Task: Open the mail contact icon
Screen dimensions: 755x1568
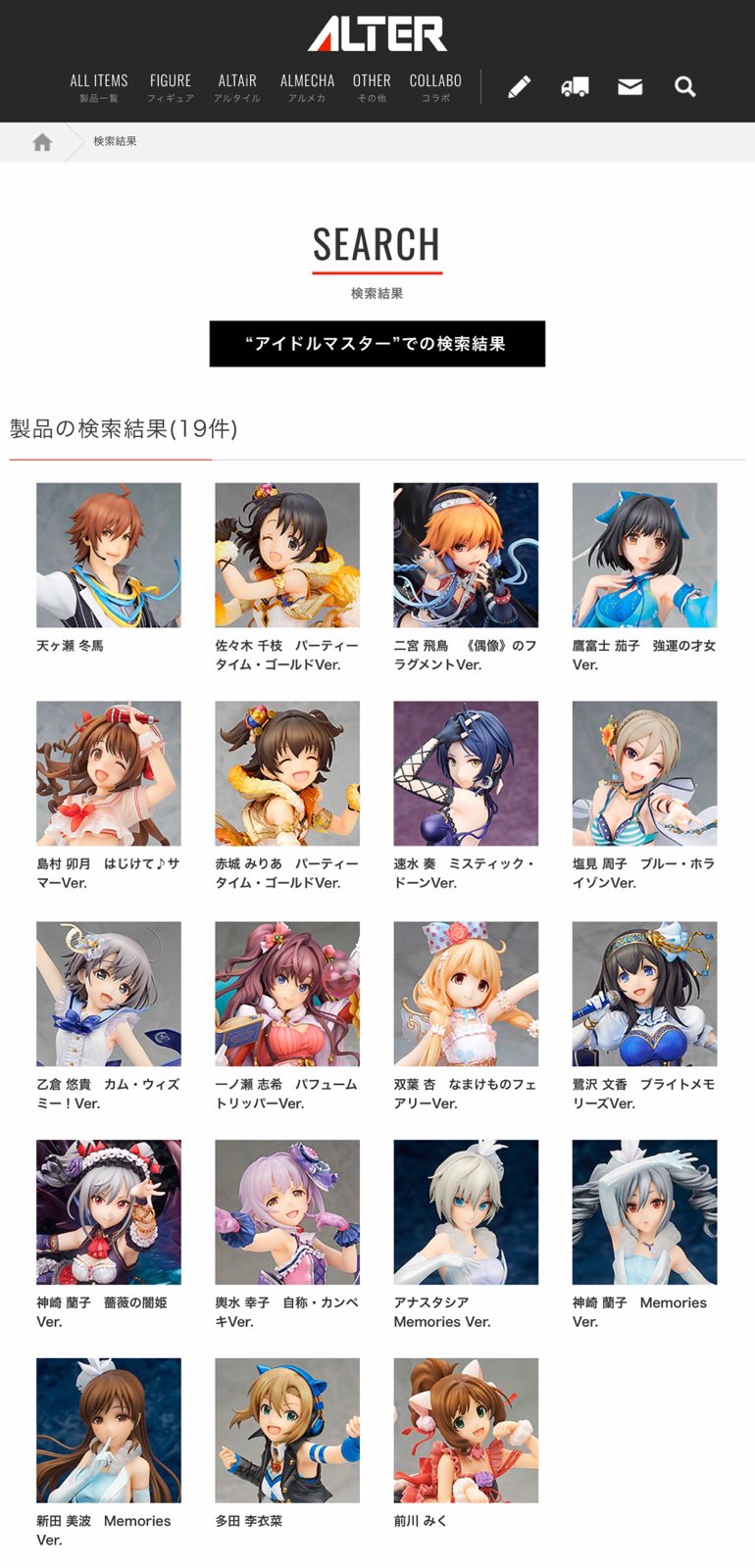Action: pyautogui.click(x=630, y=87)
